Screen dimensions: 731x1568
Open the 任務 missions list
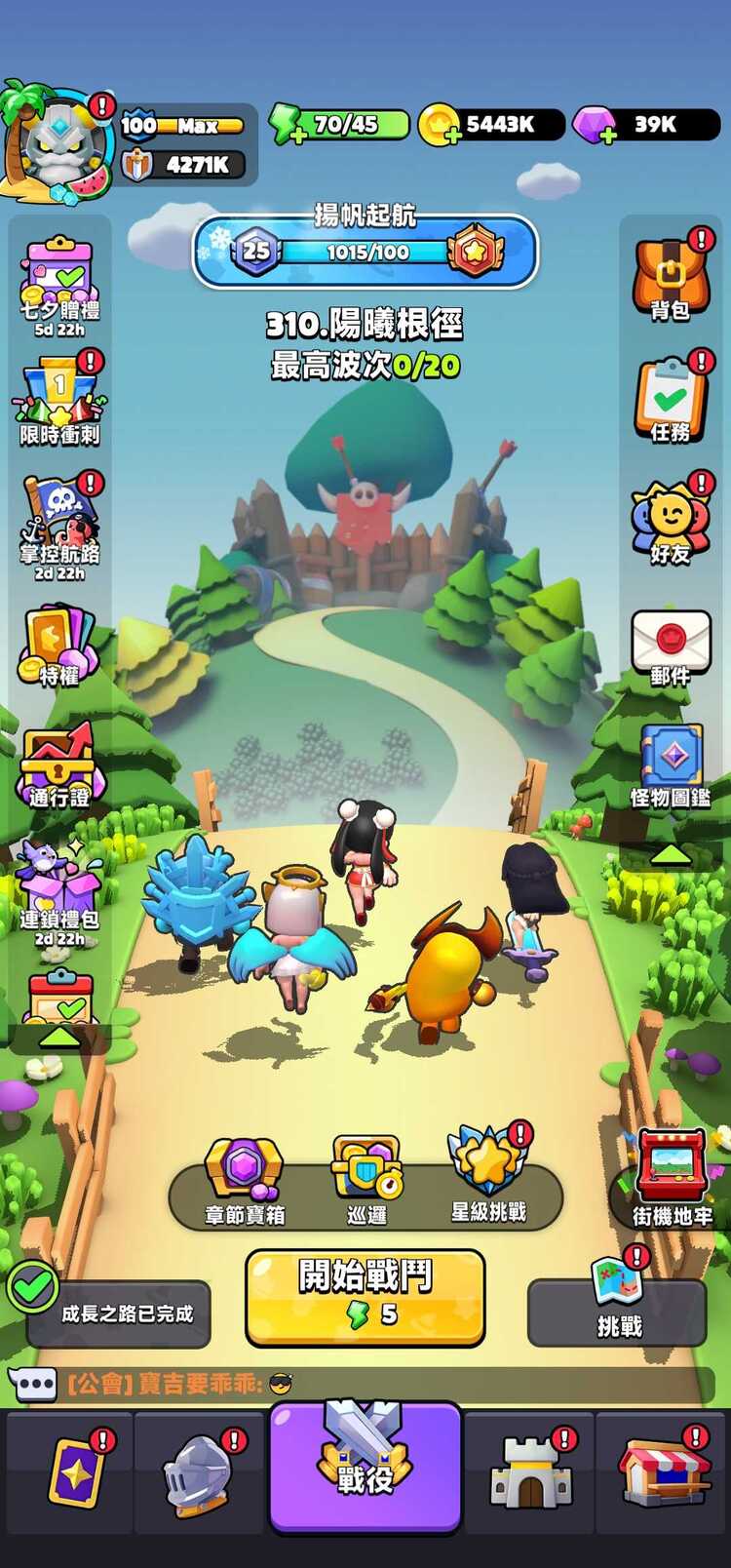coord(671,400)
